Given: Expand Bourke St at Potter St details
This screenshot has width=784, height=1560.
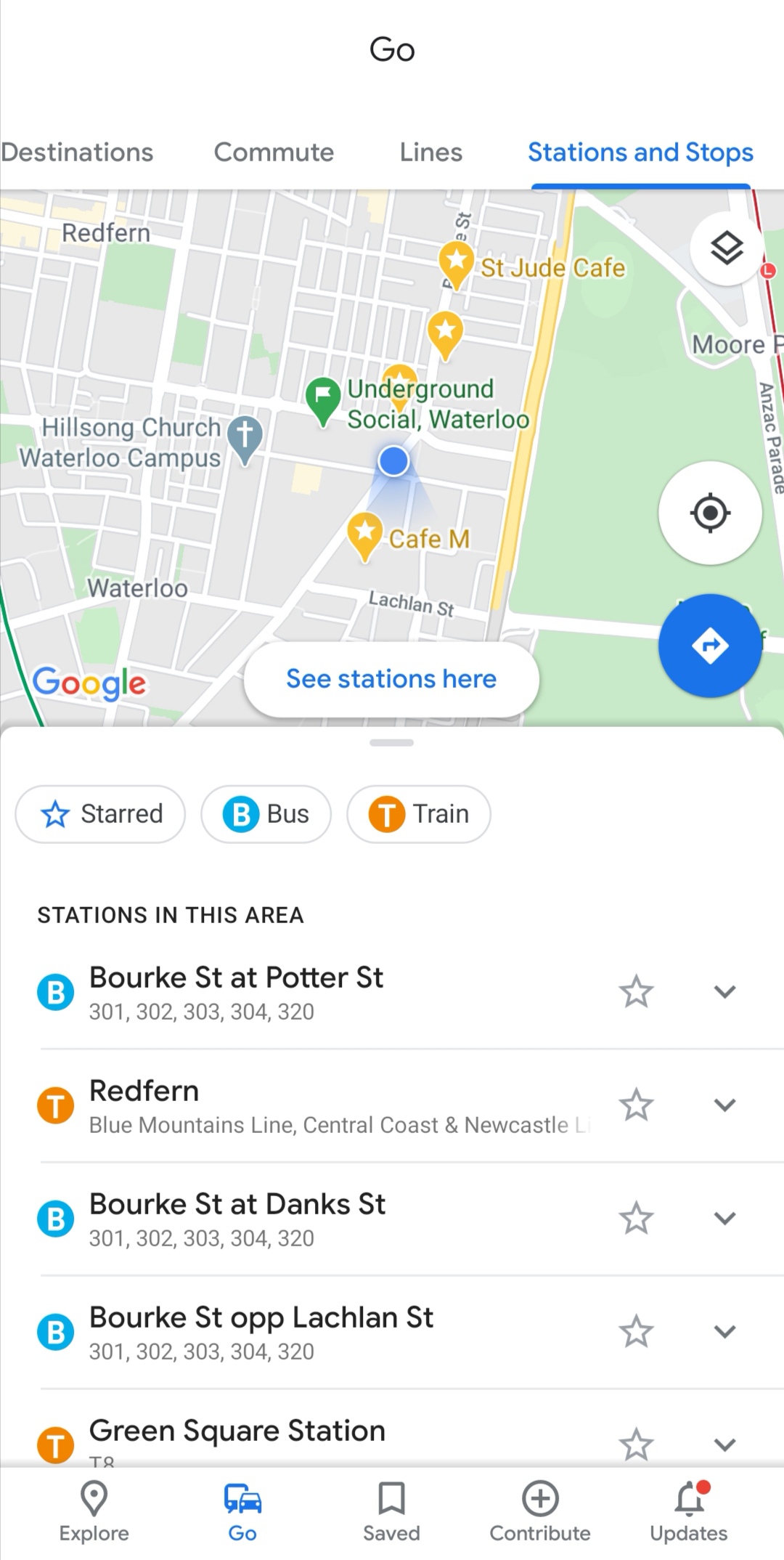Looking at the screenshot, I should click(x=725, y=991).
